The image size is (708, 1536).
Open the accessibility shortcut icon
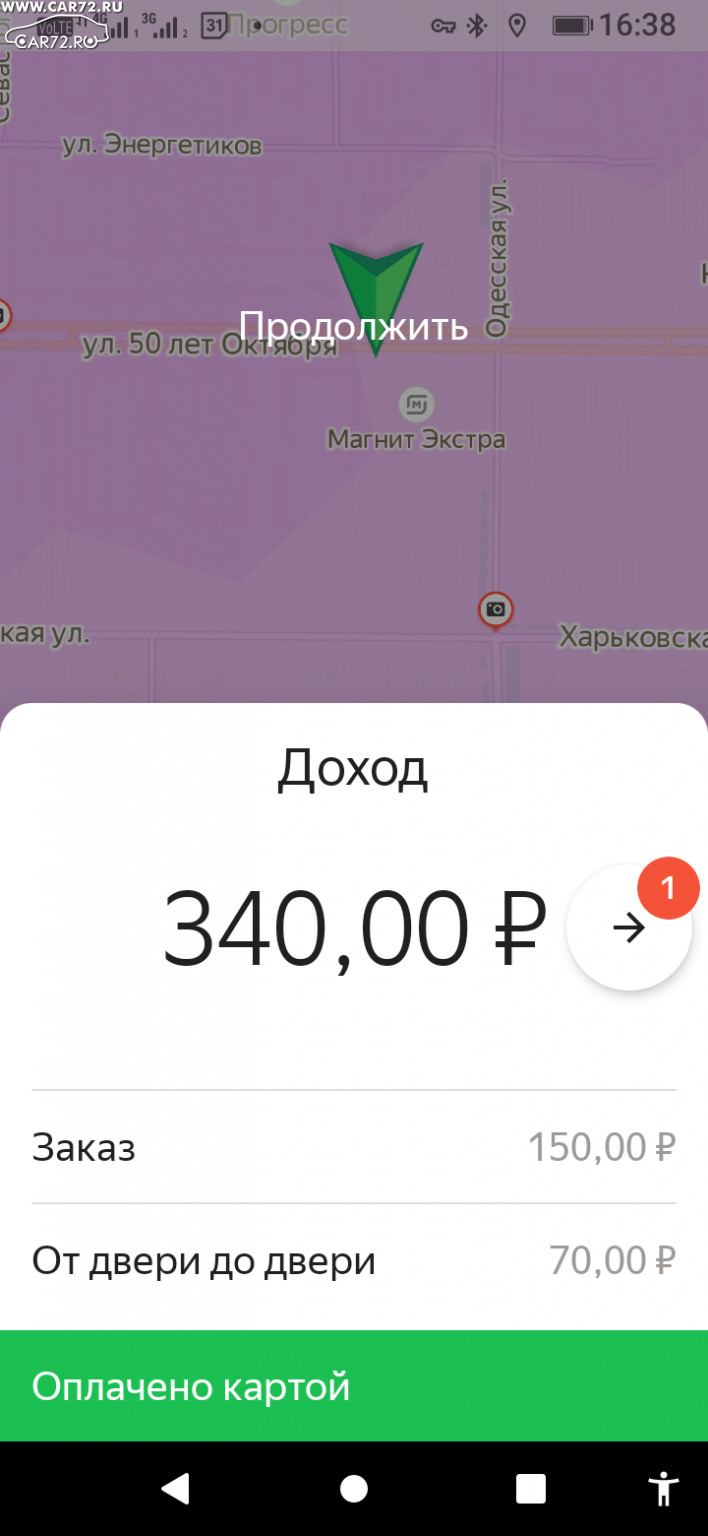coord(663,1488)
